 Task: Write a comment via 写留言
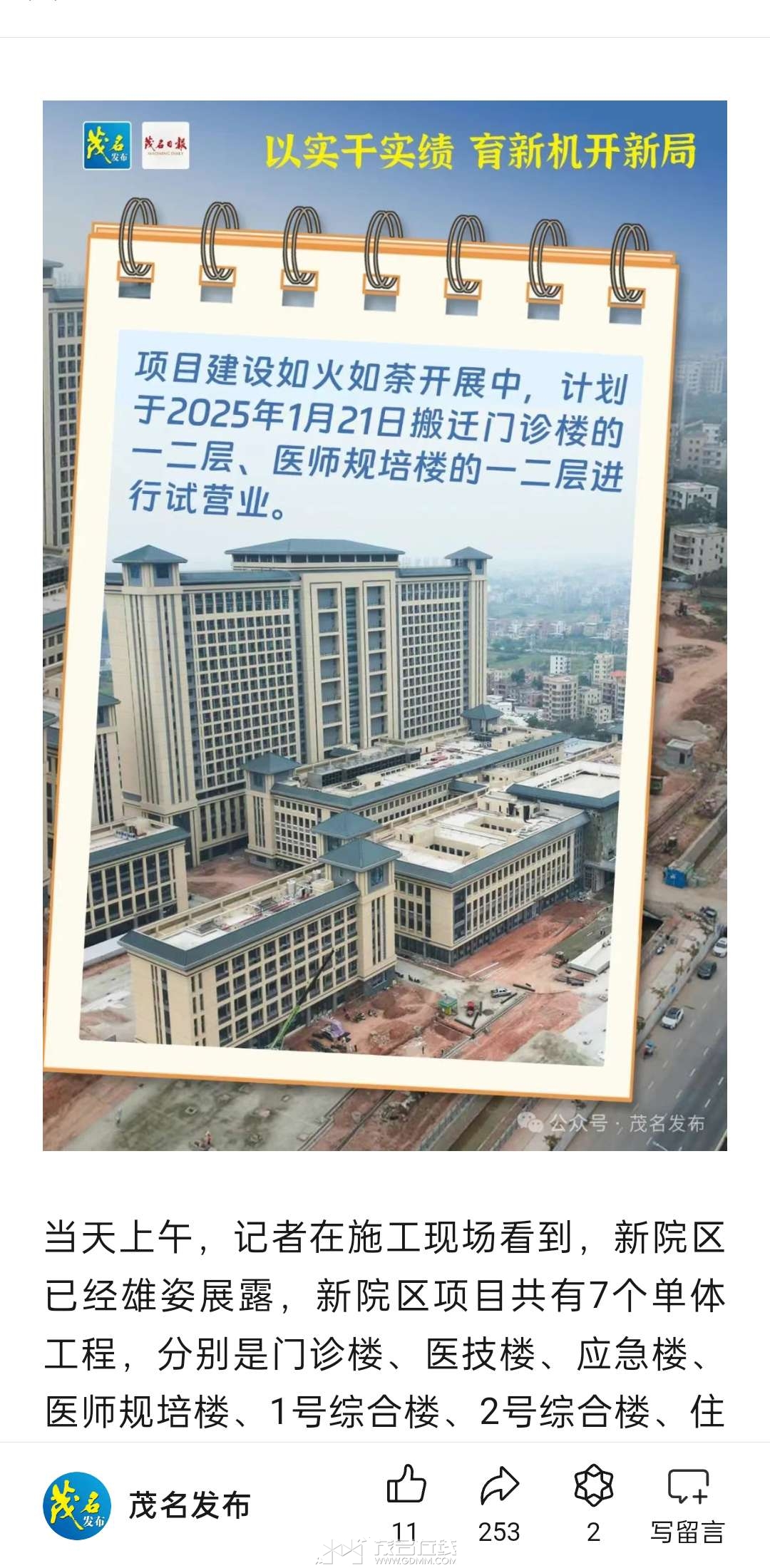(687, 1500)
